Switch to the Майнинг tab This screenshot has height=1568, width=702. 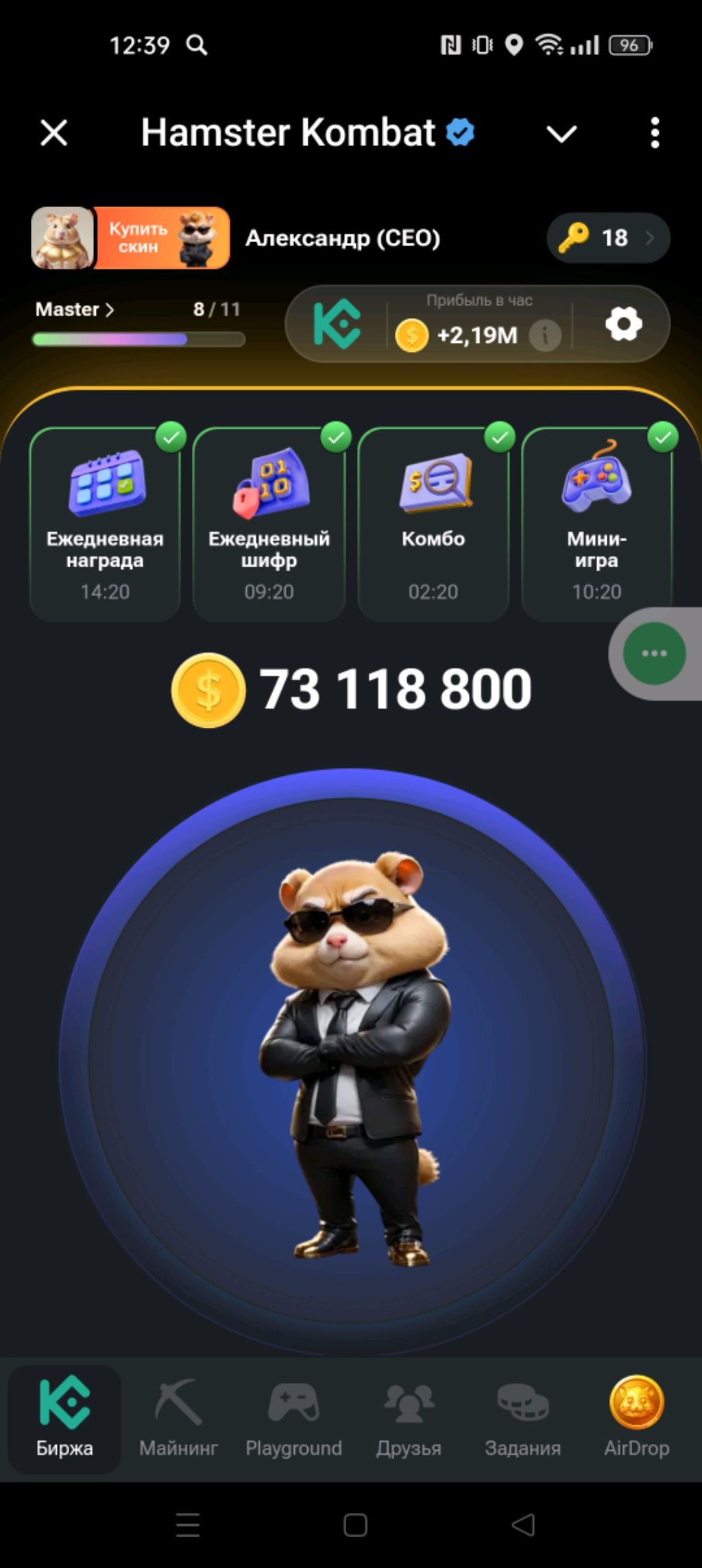[178, 1420]
